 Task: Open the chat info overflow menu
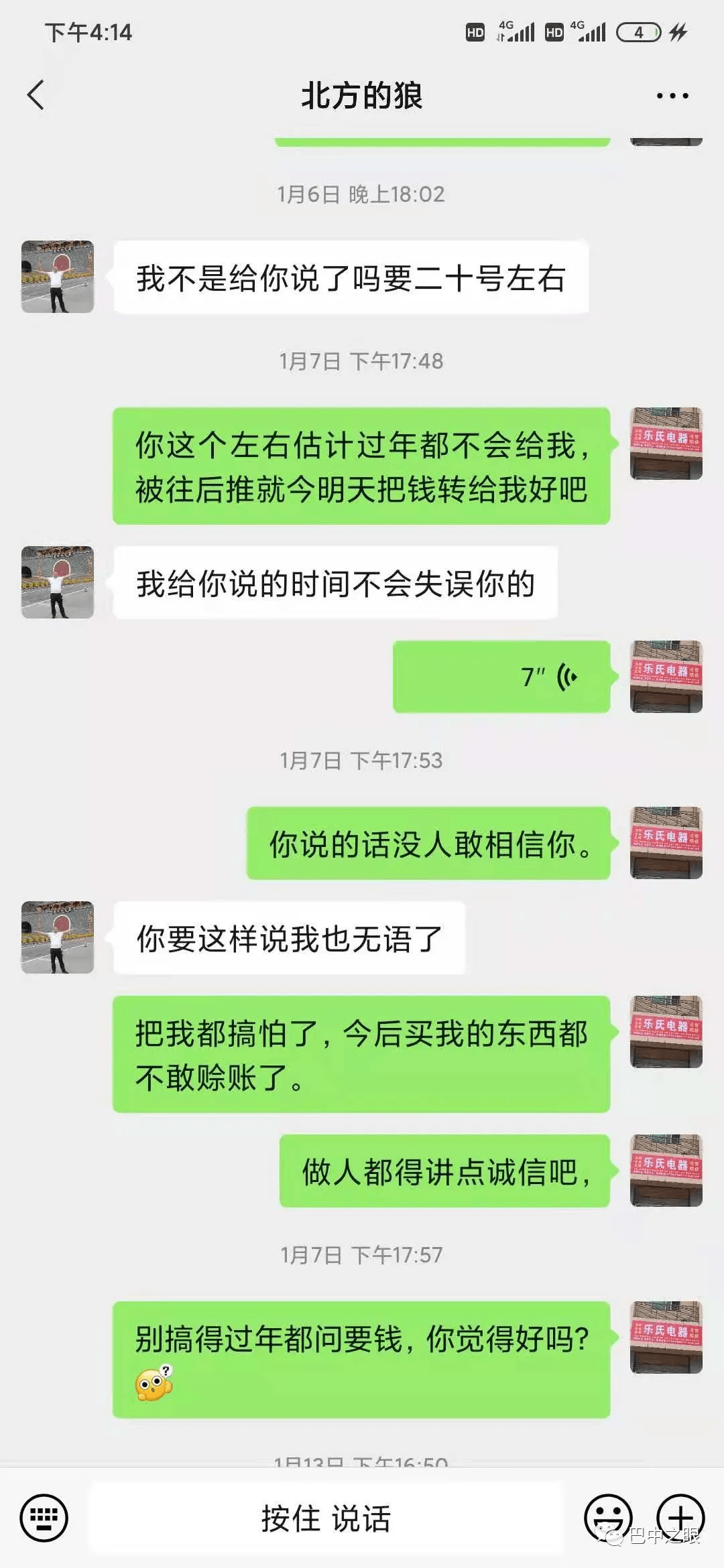pyautogui.click(x=672, y=96)
